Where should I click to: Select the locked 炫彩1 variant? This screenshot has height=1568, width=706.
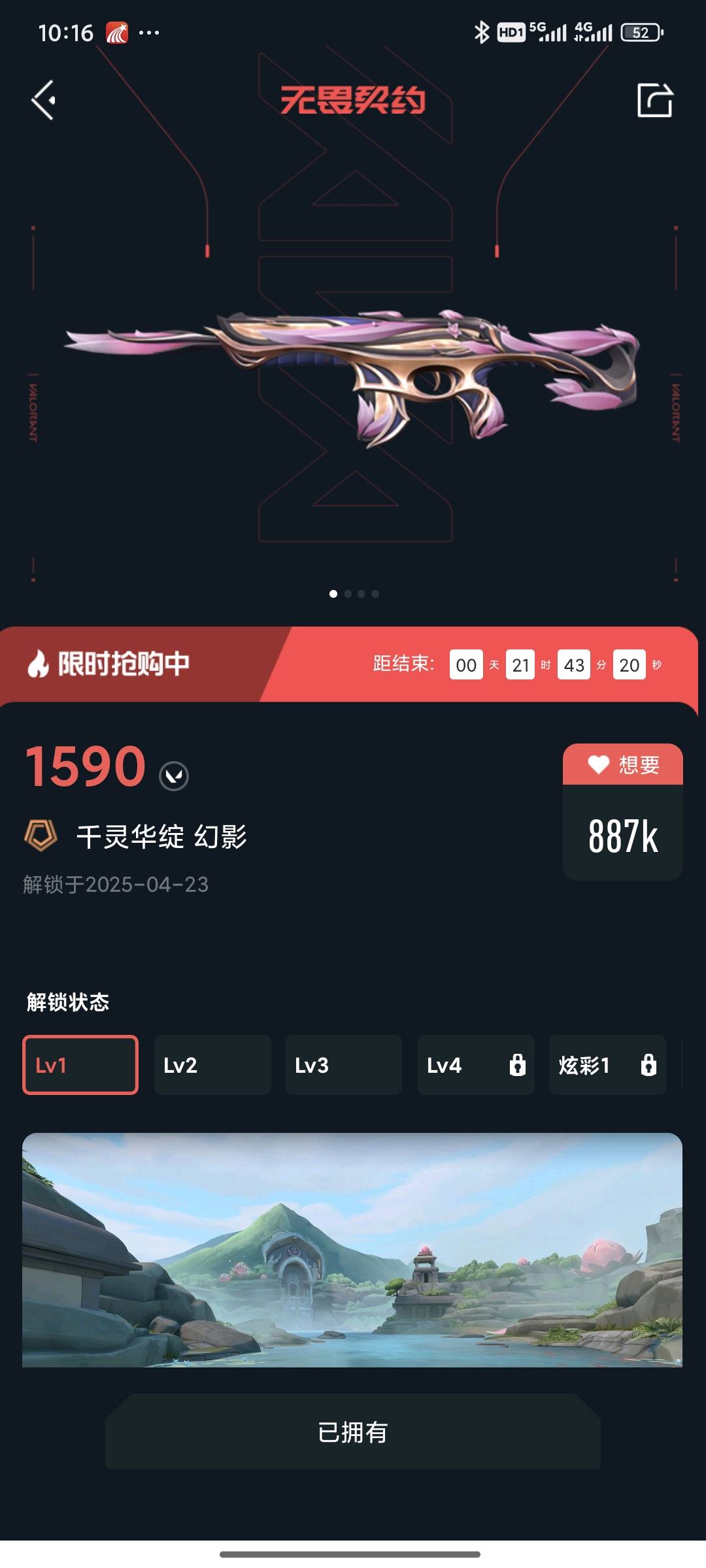[x=607, y=1065]
